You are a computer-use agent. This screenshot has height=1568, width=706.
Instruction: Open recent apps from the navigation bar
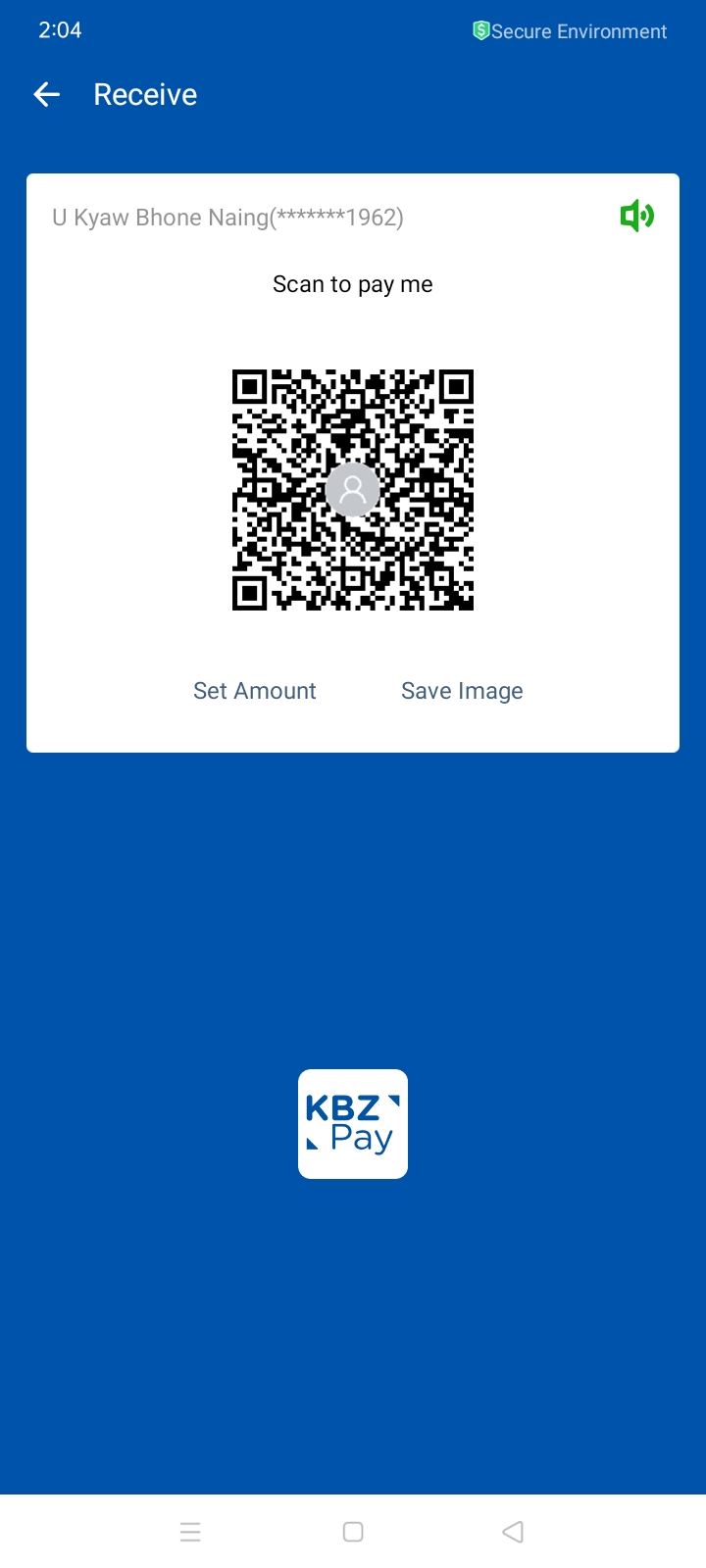pyautogui.click(x=191, y=1532)
